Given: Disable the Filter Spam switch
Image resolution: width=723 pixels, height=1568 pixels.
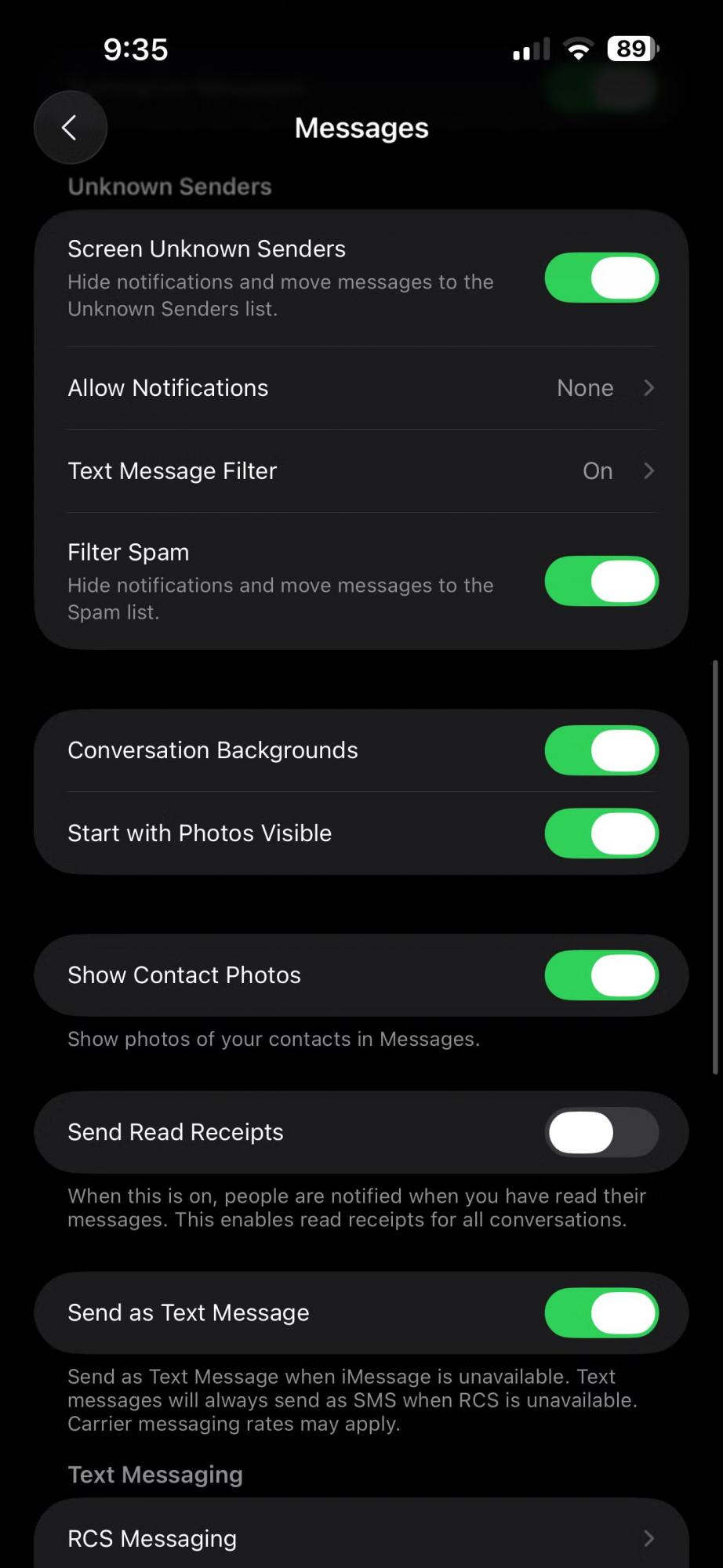Looking at the screenshot, I should click(601, 581).
